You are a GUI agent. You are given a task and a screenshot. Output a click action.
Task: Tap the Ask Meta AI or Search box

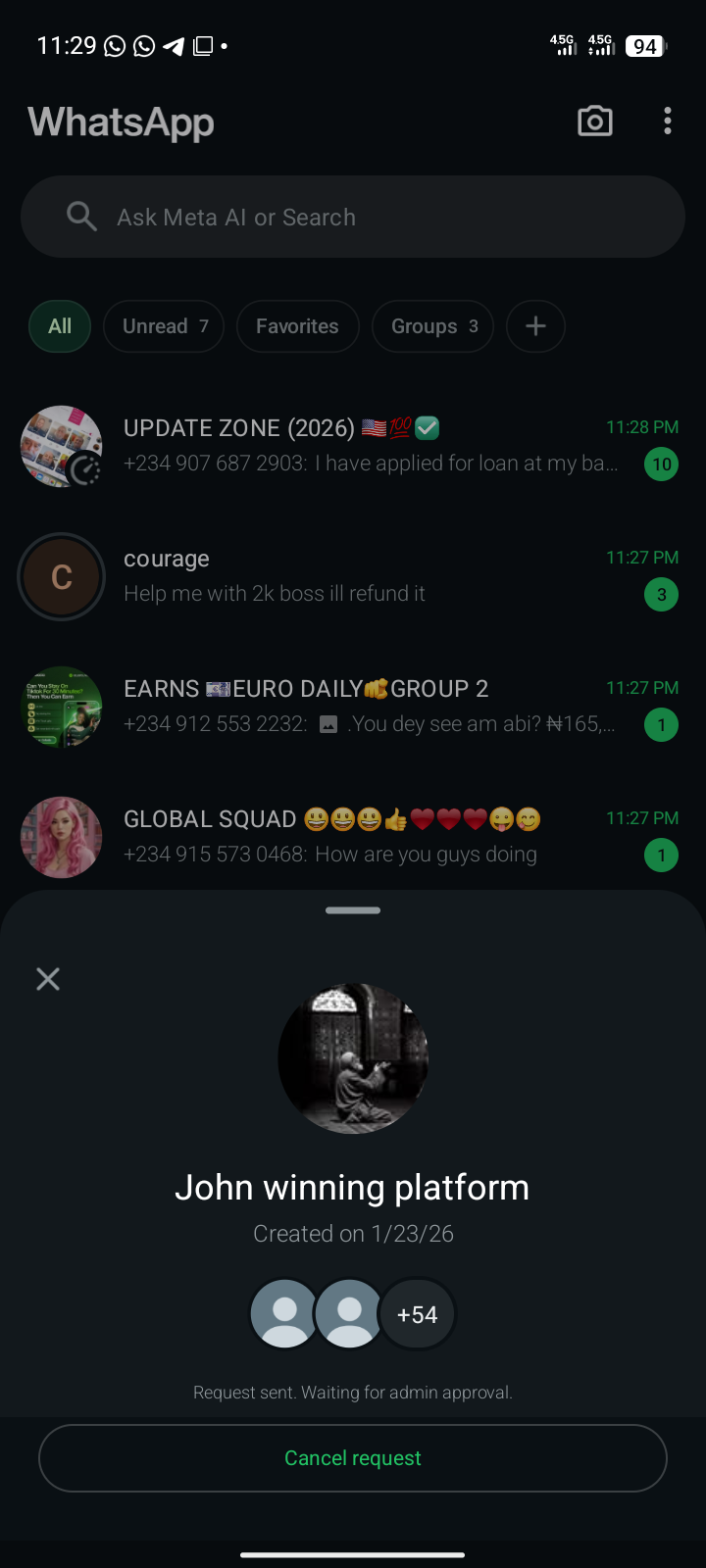tap(353, 217)
